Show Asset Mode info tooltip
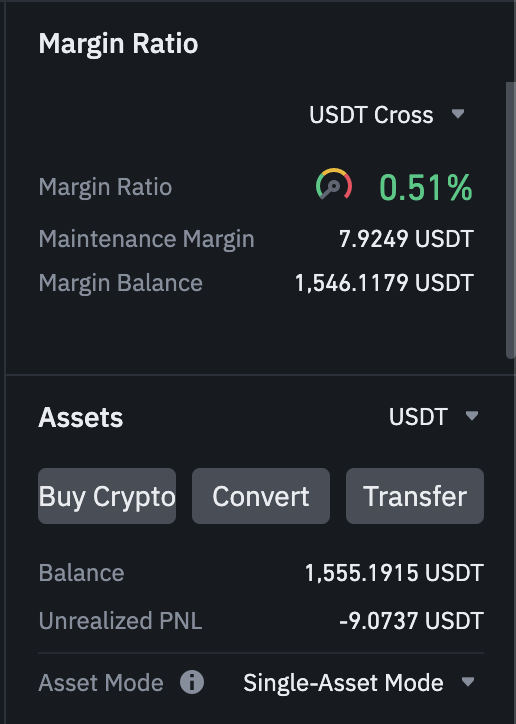Screen dimensions: 516x724 [192, 682]
